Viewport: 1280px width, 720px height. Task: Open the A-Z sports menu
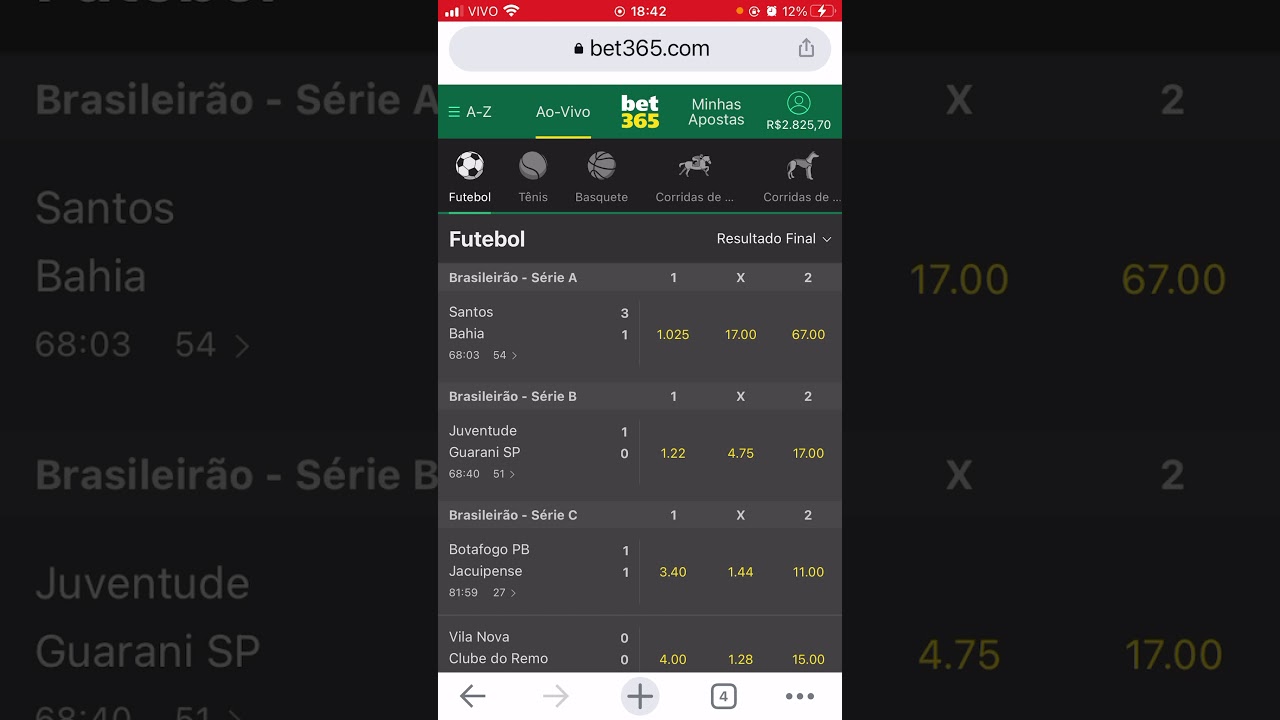click(470, 112)
